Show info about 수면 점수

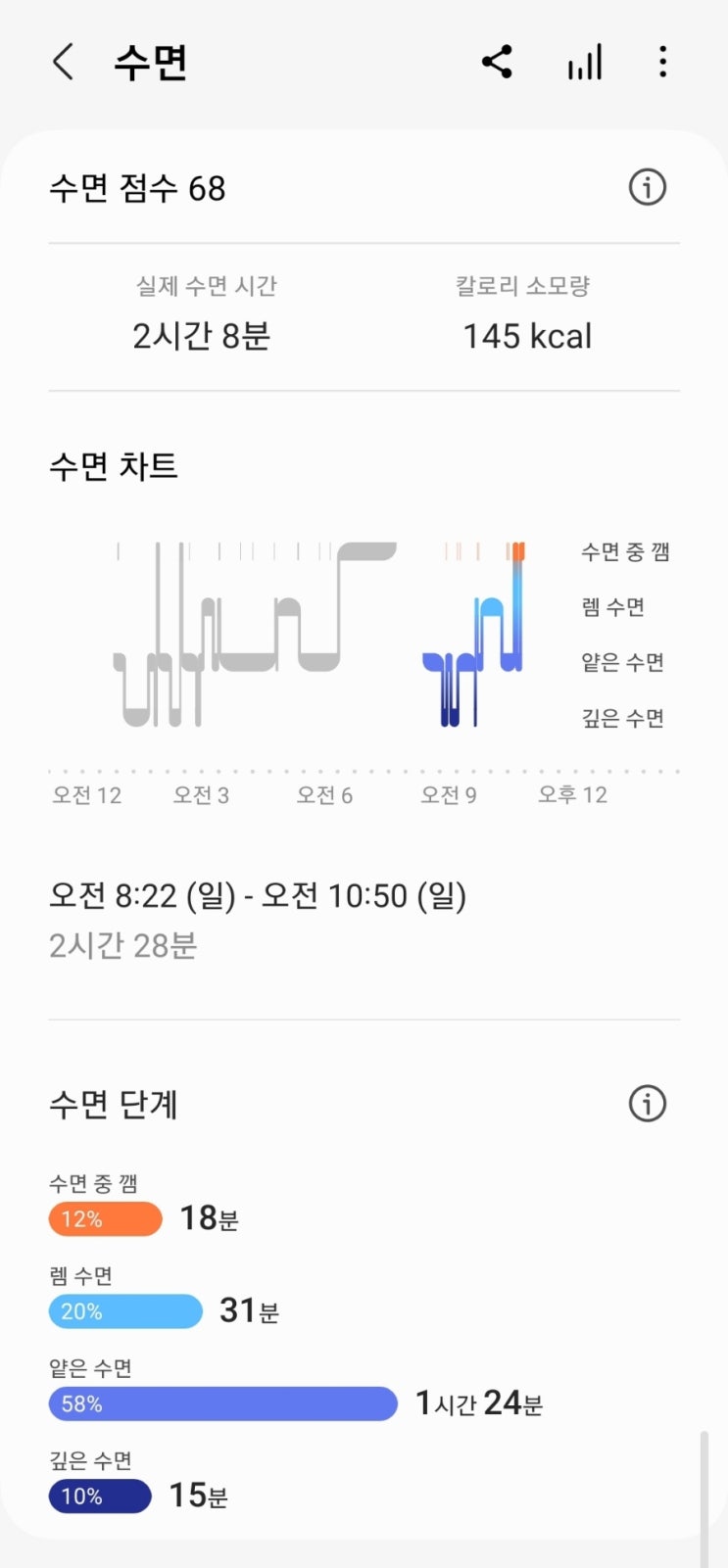647,187
